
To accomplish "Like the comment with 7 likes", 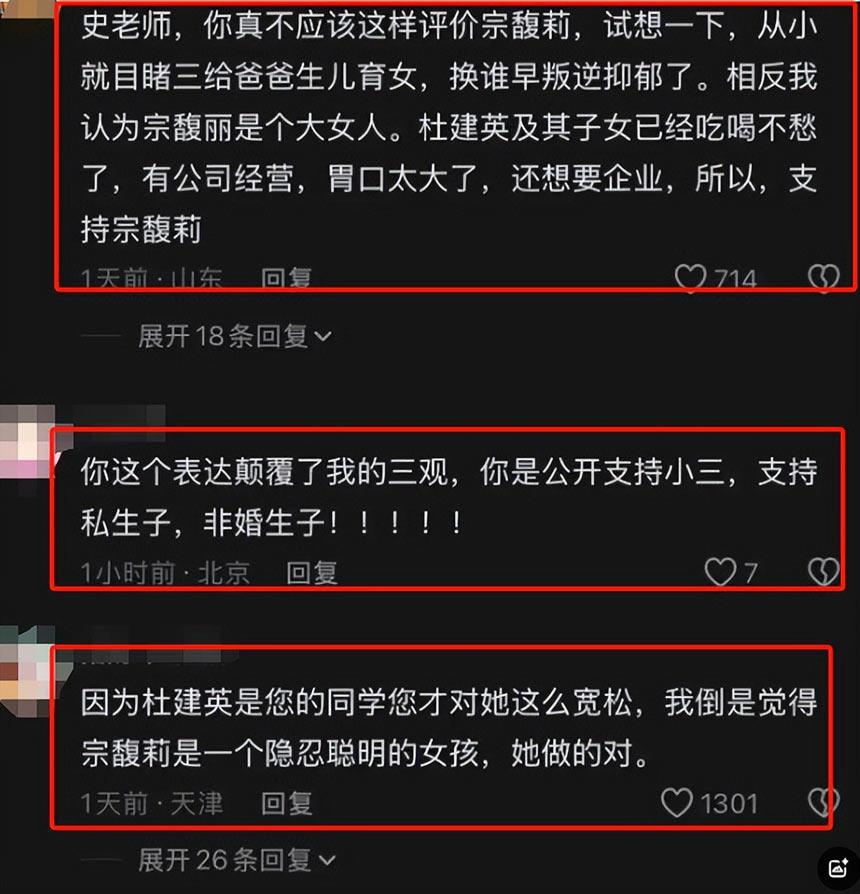I will (x=720, y=572).
